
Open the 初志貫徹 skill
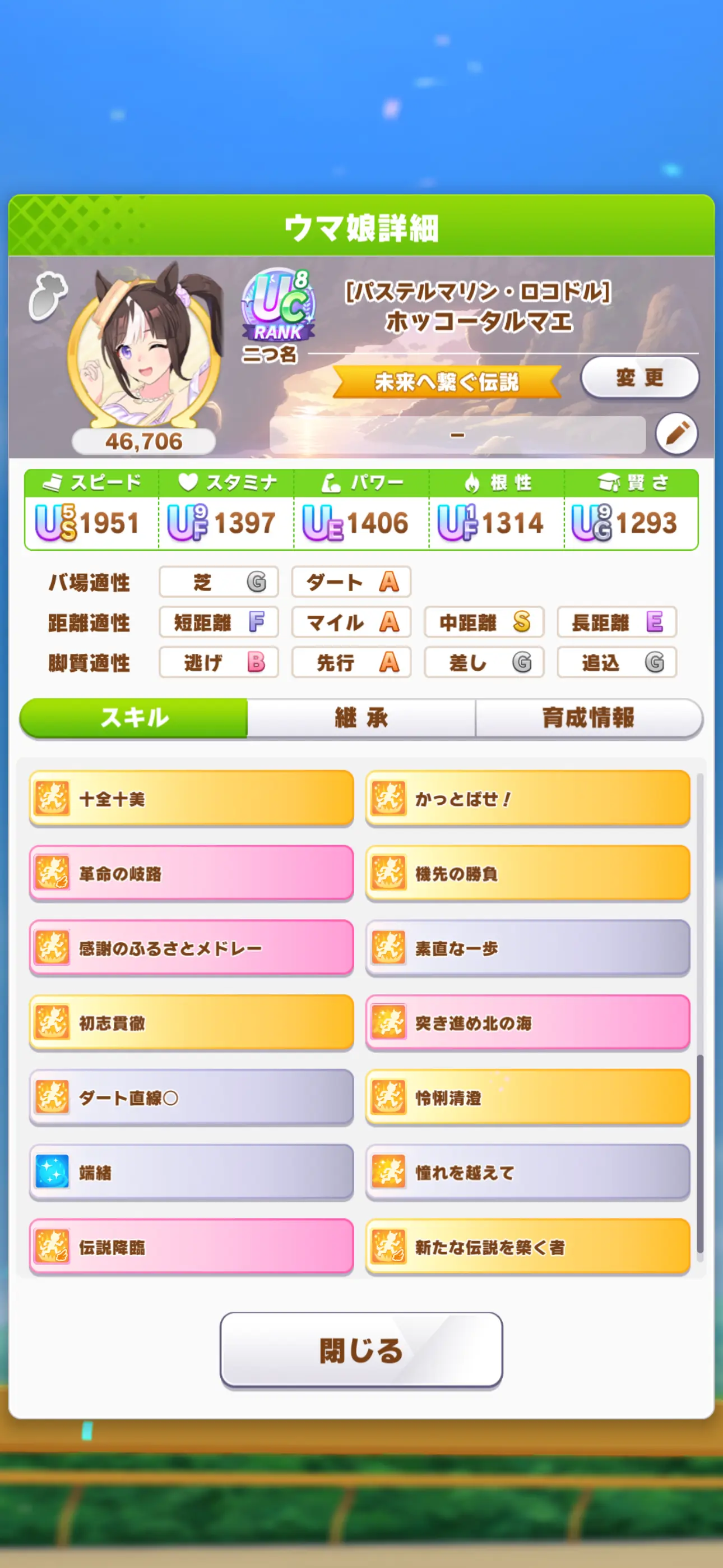(x=191, y=1022)
